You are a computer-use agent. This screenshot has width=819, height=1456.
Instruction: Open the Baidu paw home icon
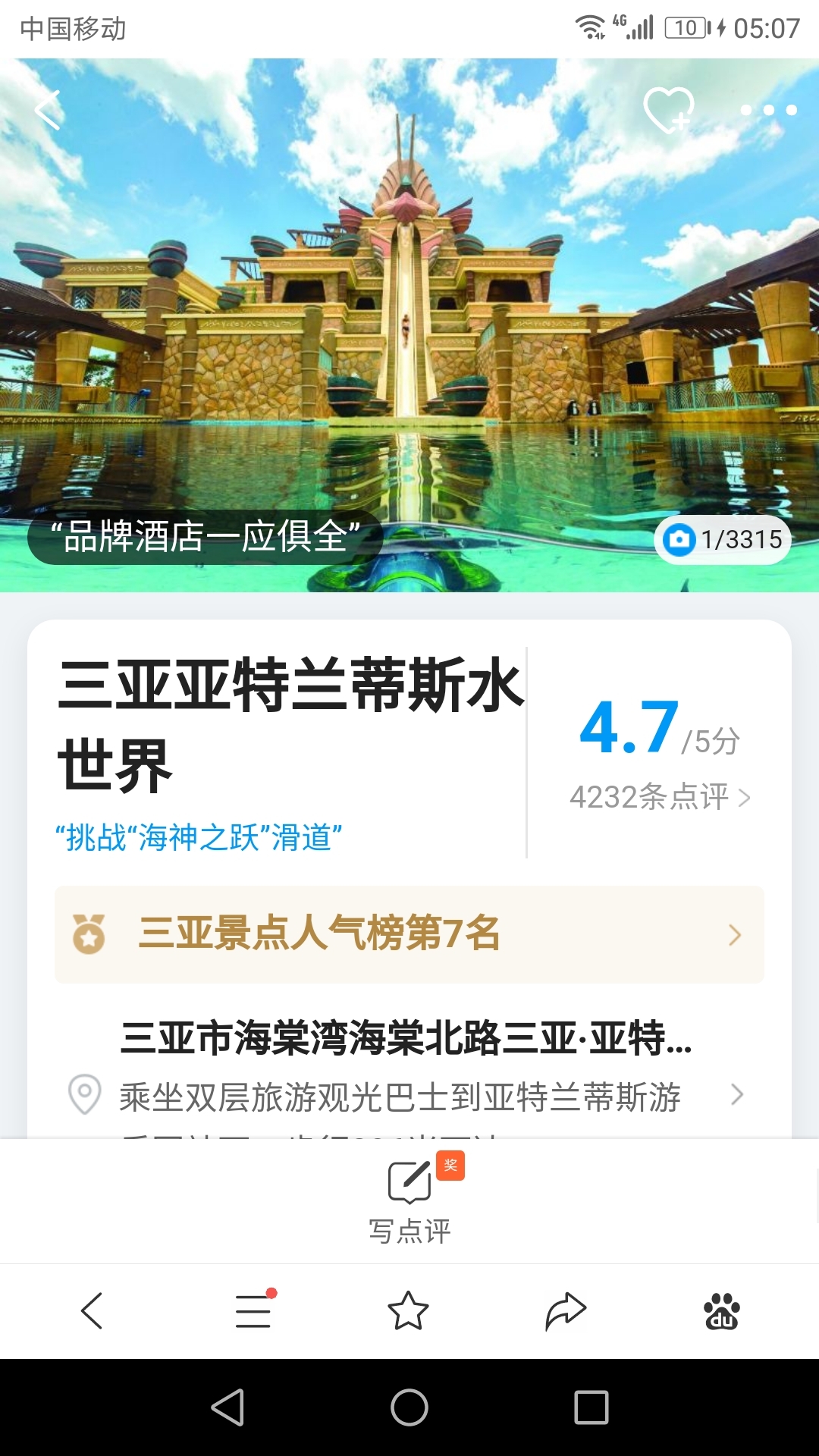721,1310
